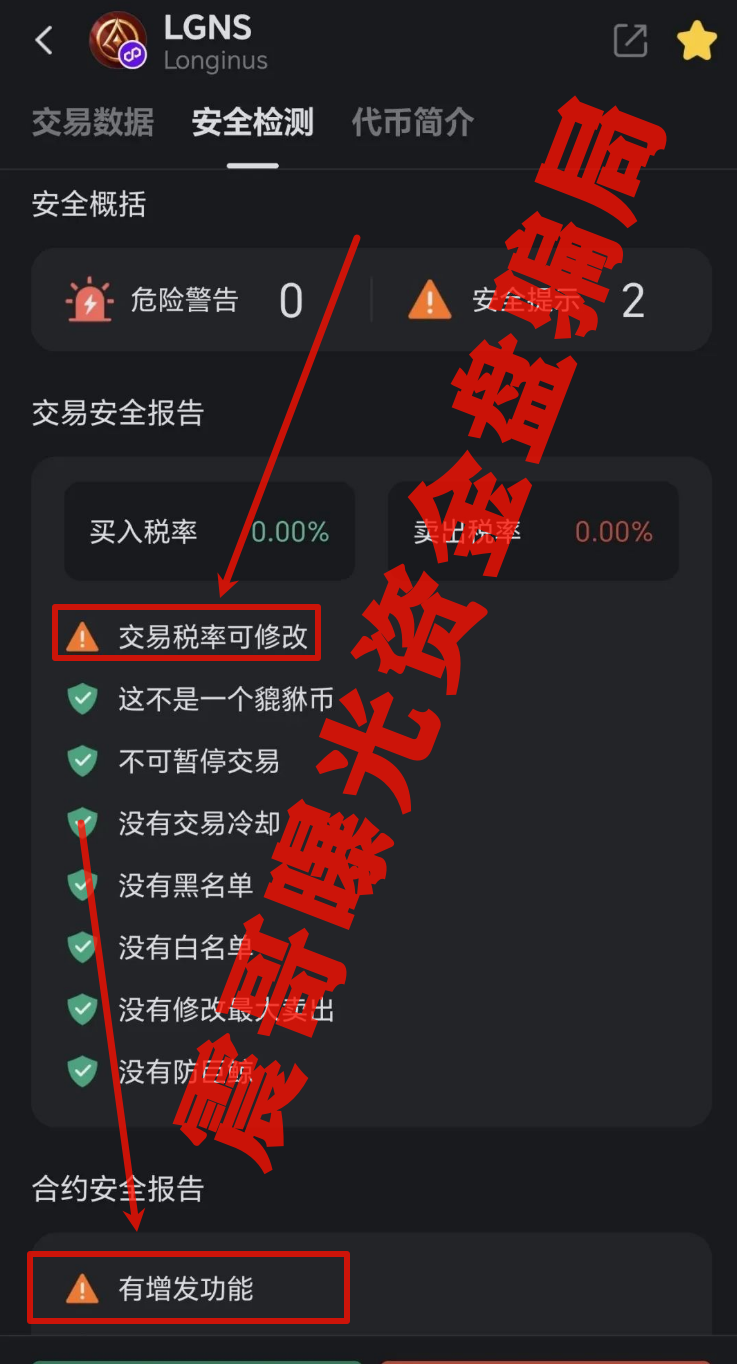Toggle the favorite star for LGNS
The height and width of the screenshot is (1364, 737).
696,41
